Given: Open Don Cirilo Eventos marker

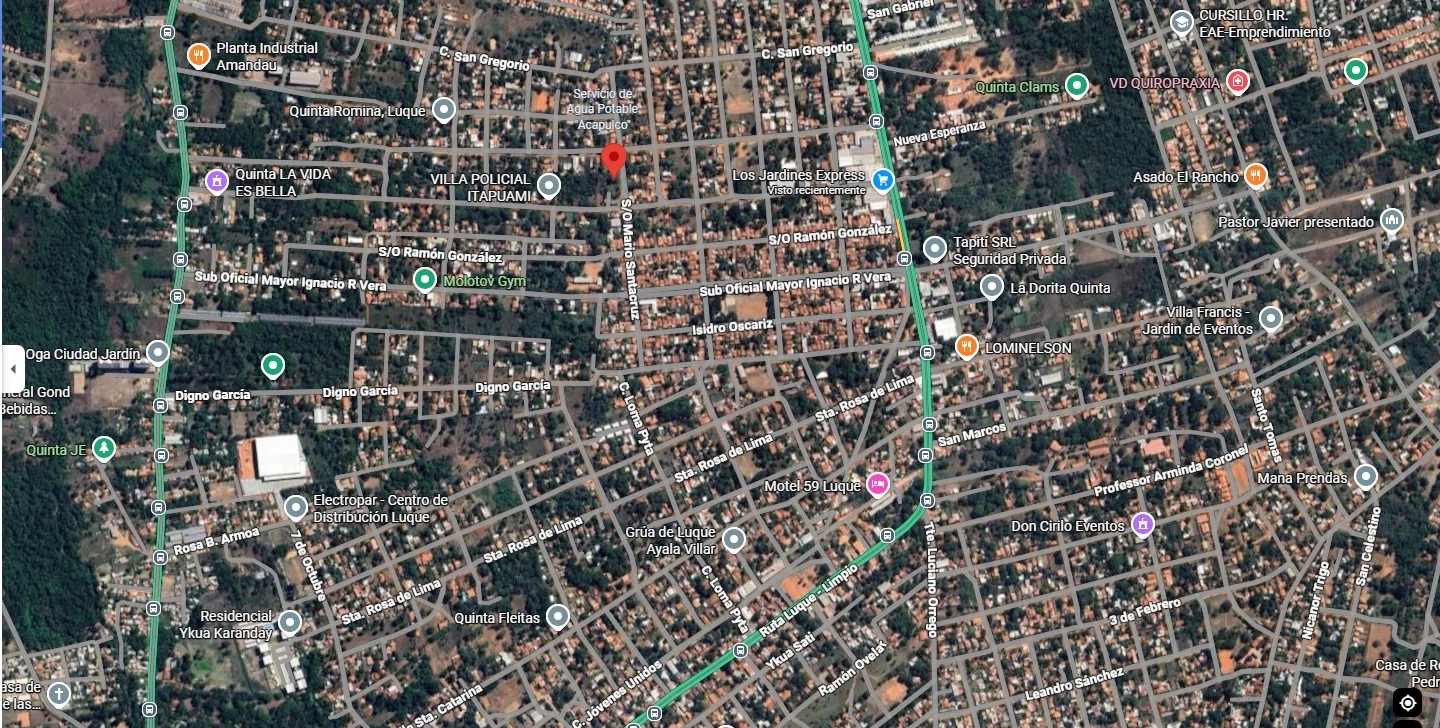Looking at the screenshot, I should coord(1143,524).
